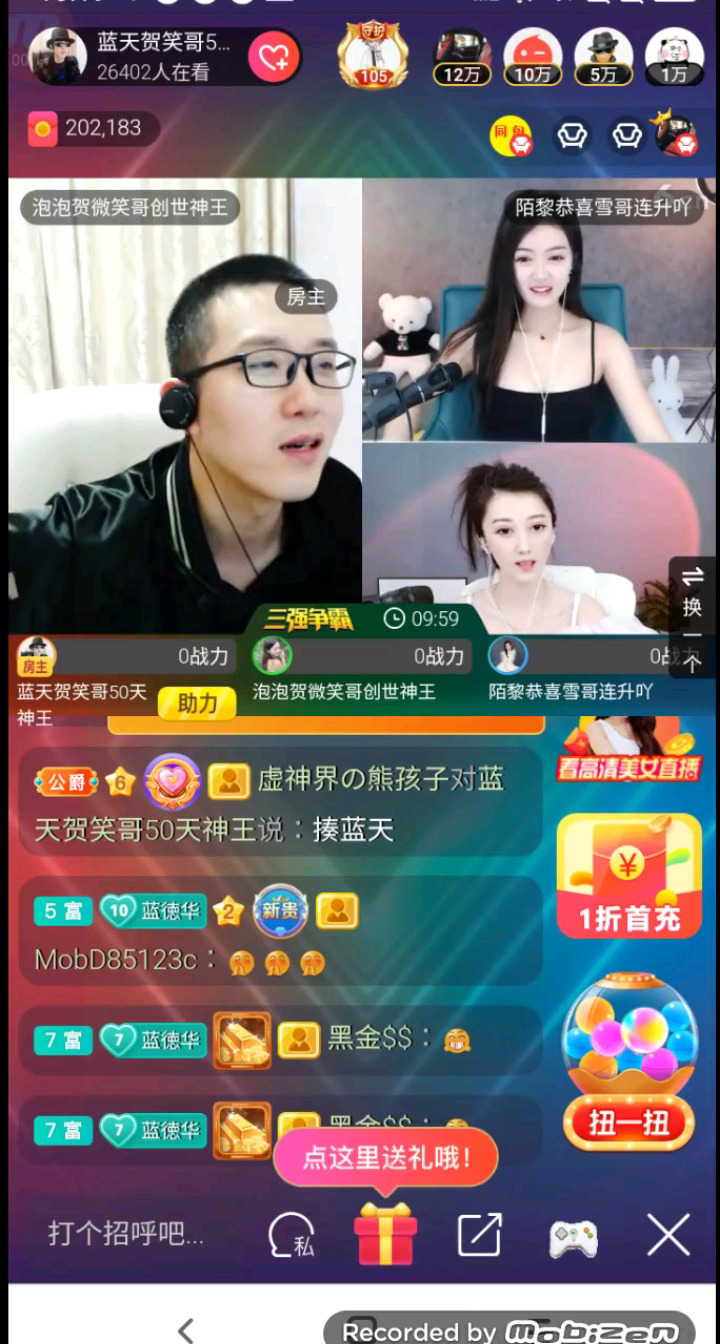Open the gift box to send gifts

(x=385, y=1234)
